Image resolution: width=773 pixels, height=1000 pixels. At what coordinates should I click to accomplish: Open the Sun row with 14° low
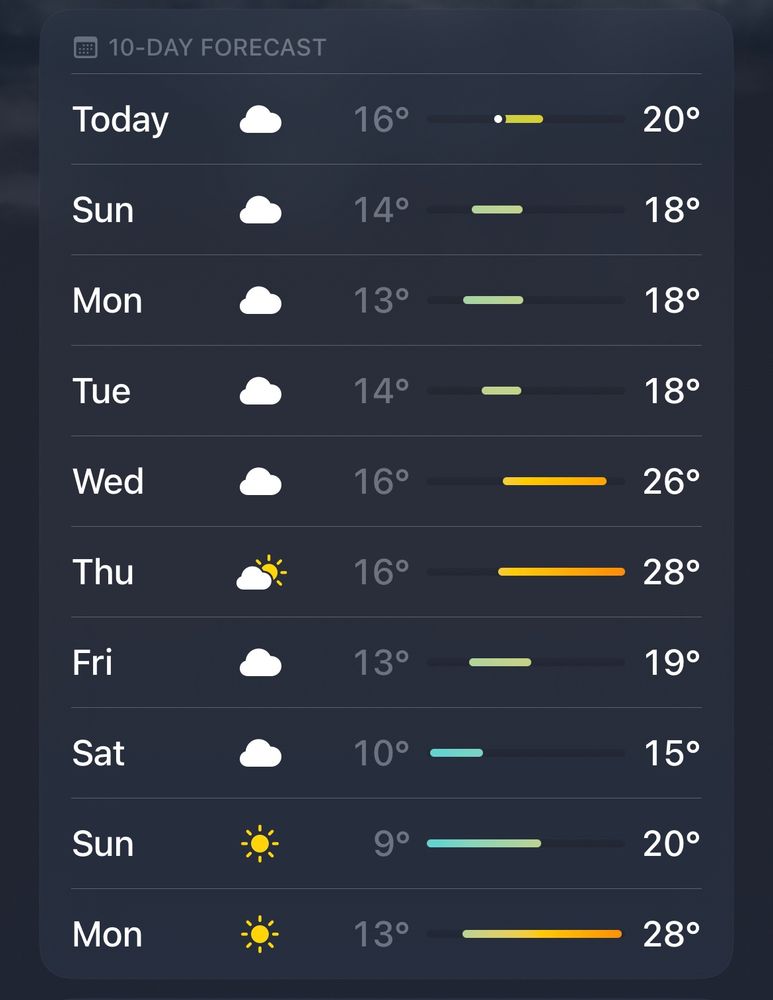click(x=386, y=210)
